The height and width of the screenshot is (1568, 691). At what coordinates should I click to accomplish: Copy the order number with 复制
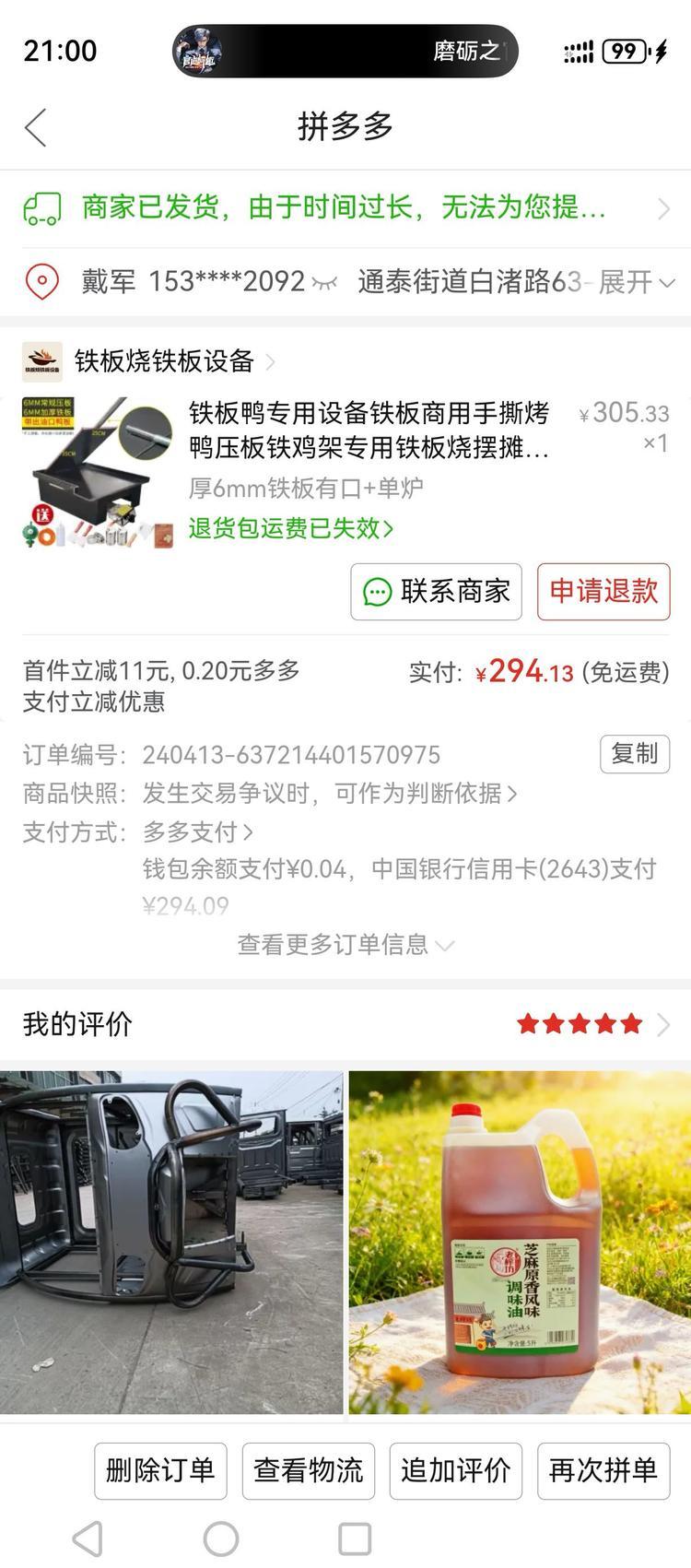pyautogui.click(x=634, y=754)
